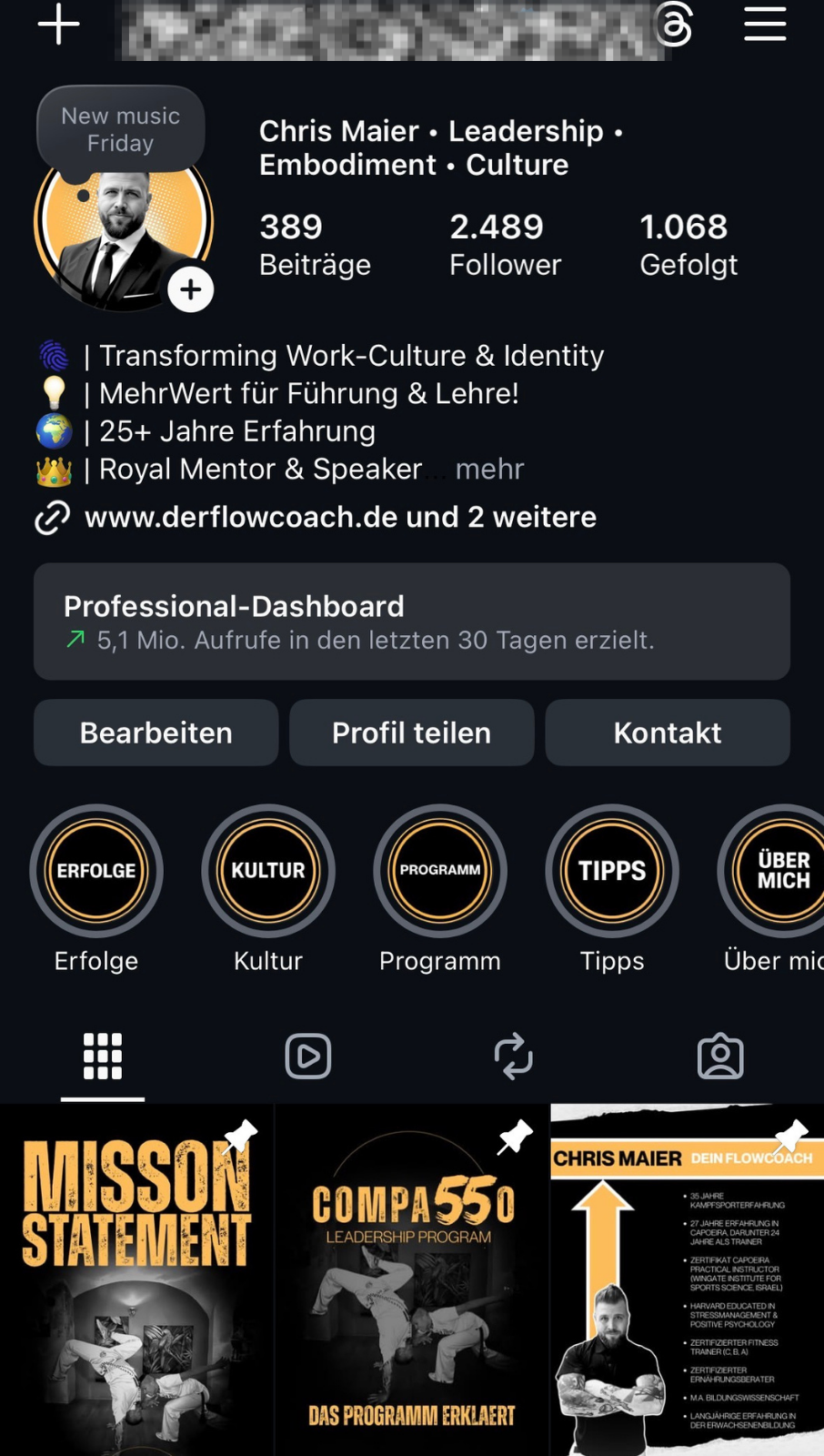Image resolution: width=824 pixels, height=1456 pixels.
Task: Switch to the Reels tab icon
Action: [x=308, y=1056]
